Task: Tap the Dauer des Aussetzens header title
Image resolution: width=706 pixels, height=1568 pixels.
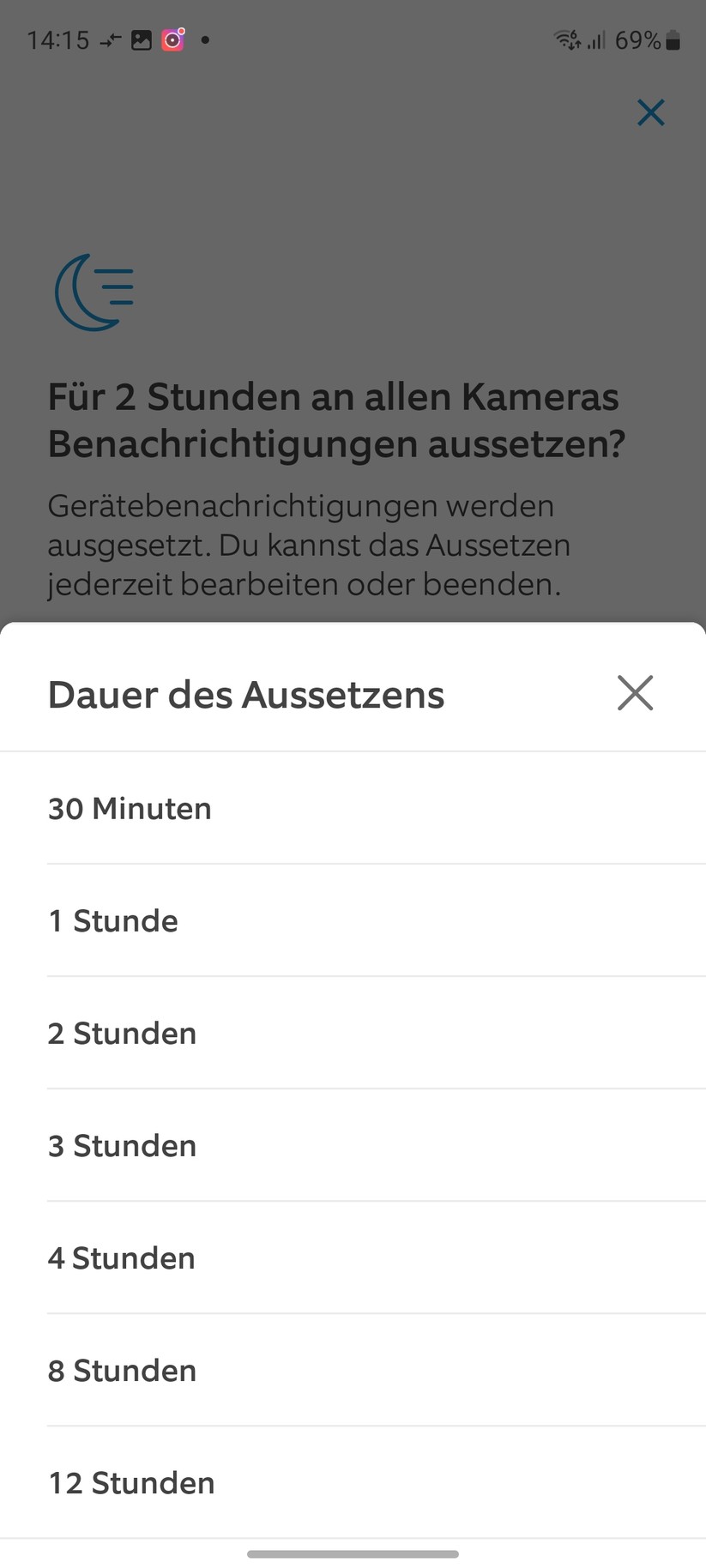Action: pyautogui.click(x=245, y=695)
